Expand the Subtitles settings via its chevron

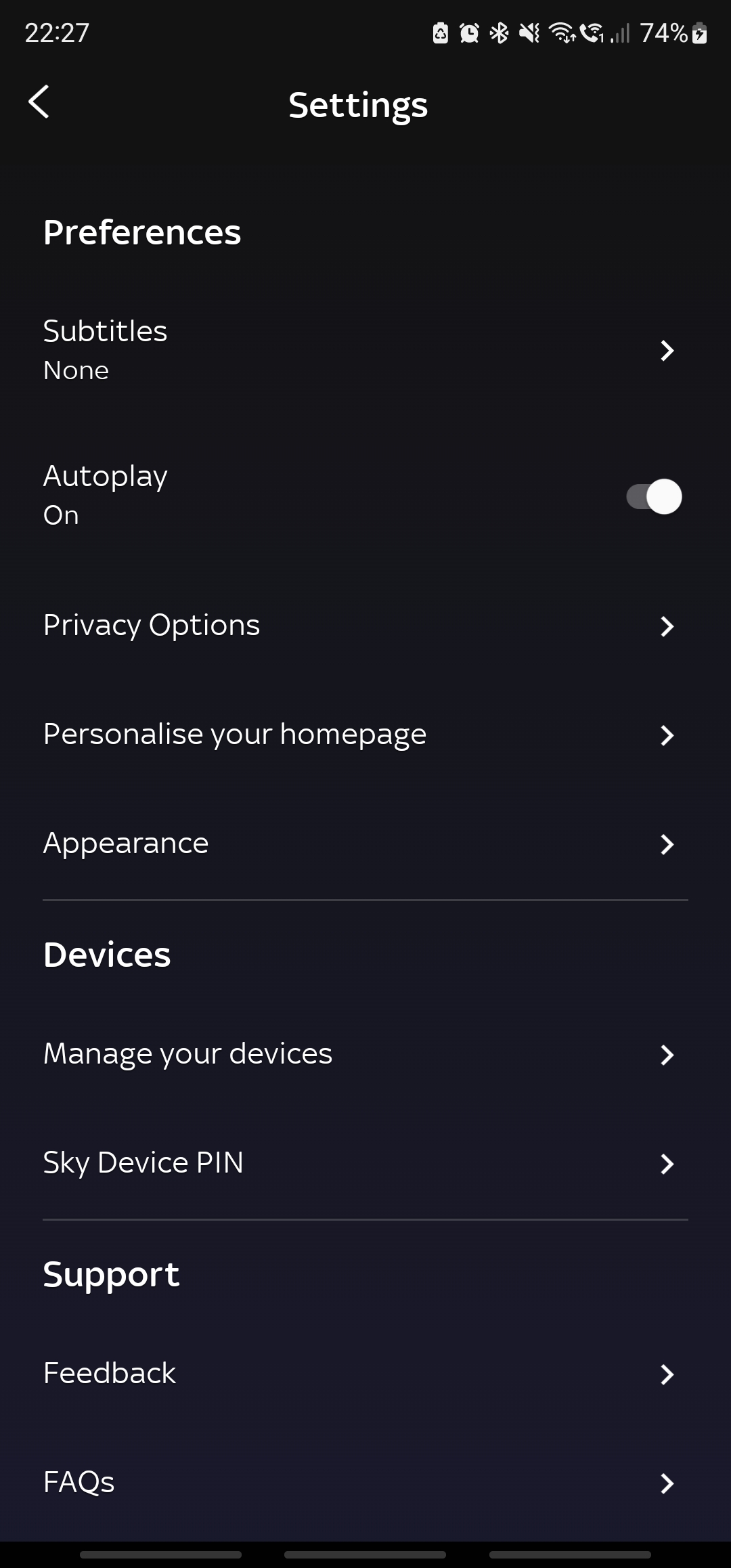coord(667,351)
